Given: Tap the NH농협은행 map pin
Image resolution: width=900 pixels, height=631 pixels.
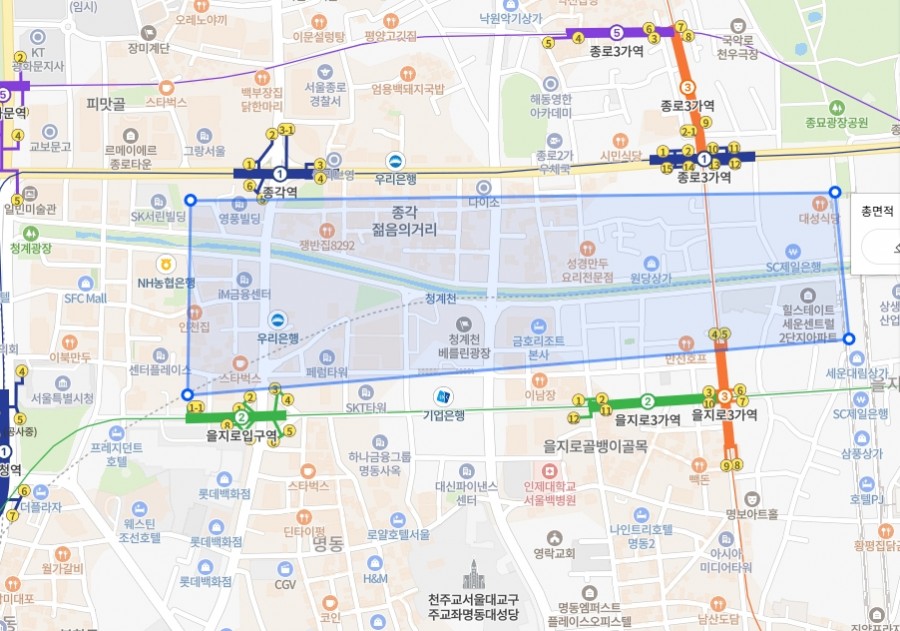Looking at the screenshot, I should [x=164, y=266].
